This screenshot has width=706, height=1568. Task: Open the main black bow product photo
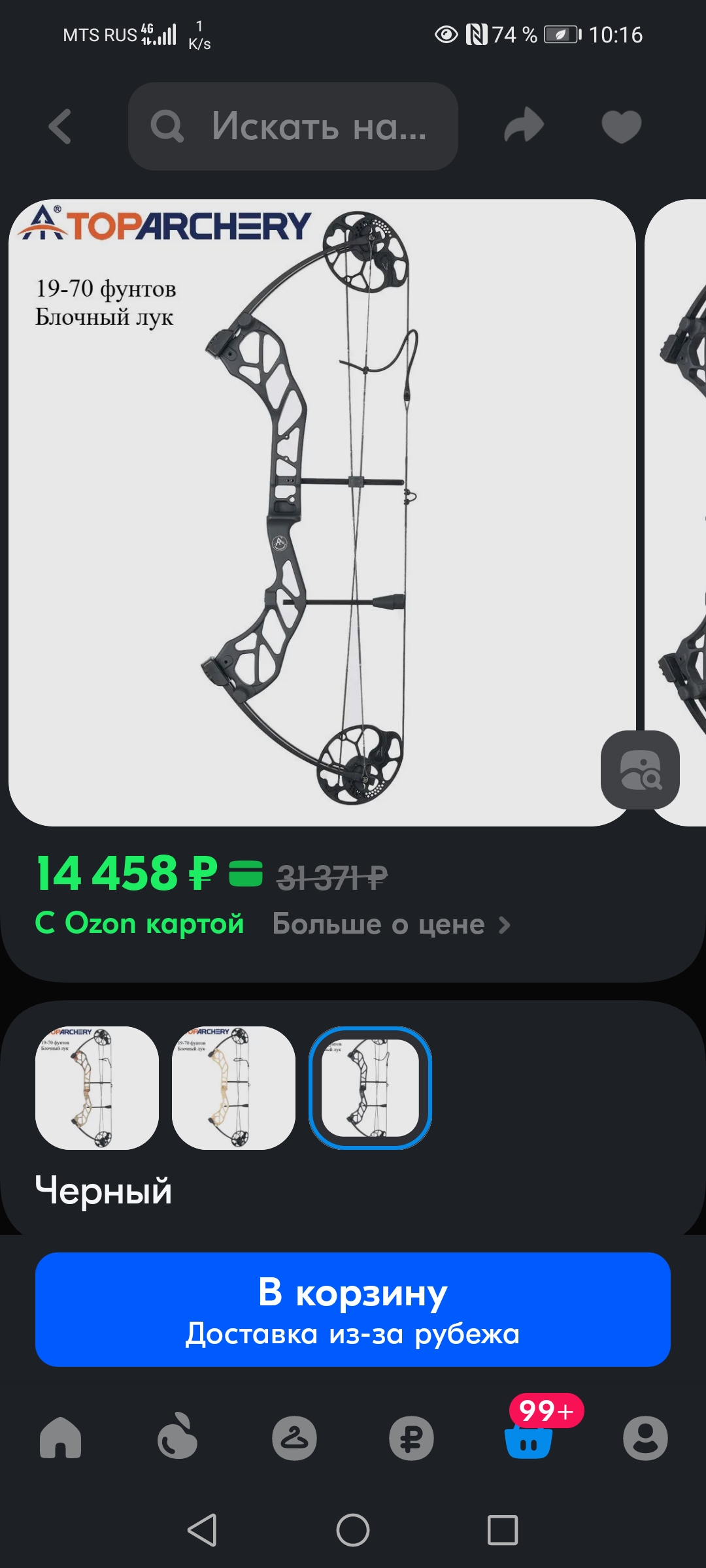pos(322,512)
